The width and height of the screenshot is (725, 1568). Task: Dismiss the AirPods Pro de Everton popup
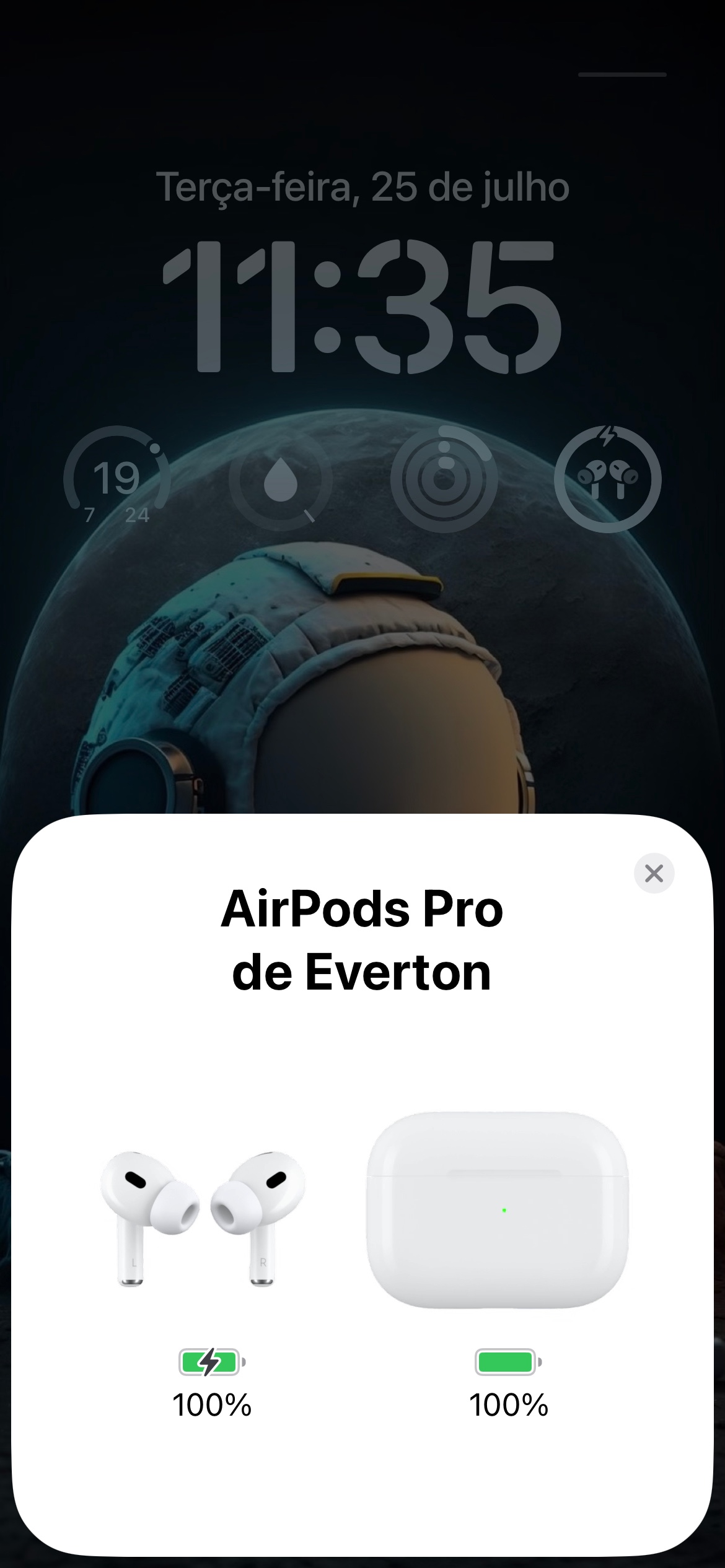pos(654,873)
